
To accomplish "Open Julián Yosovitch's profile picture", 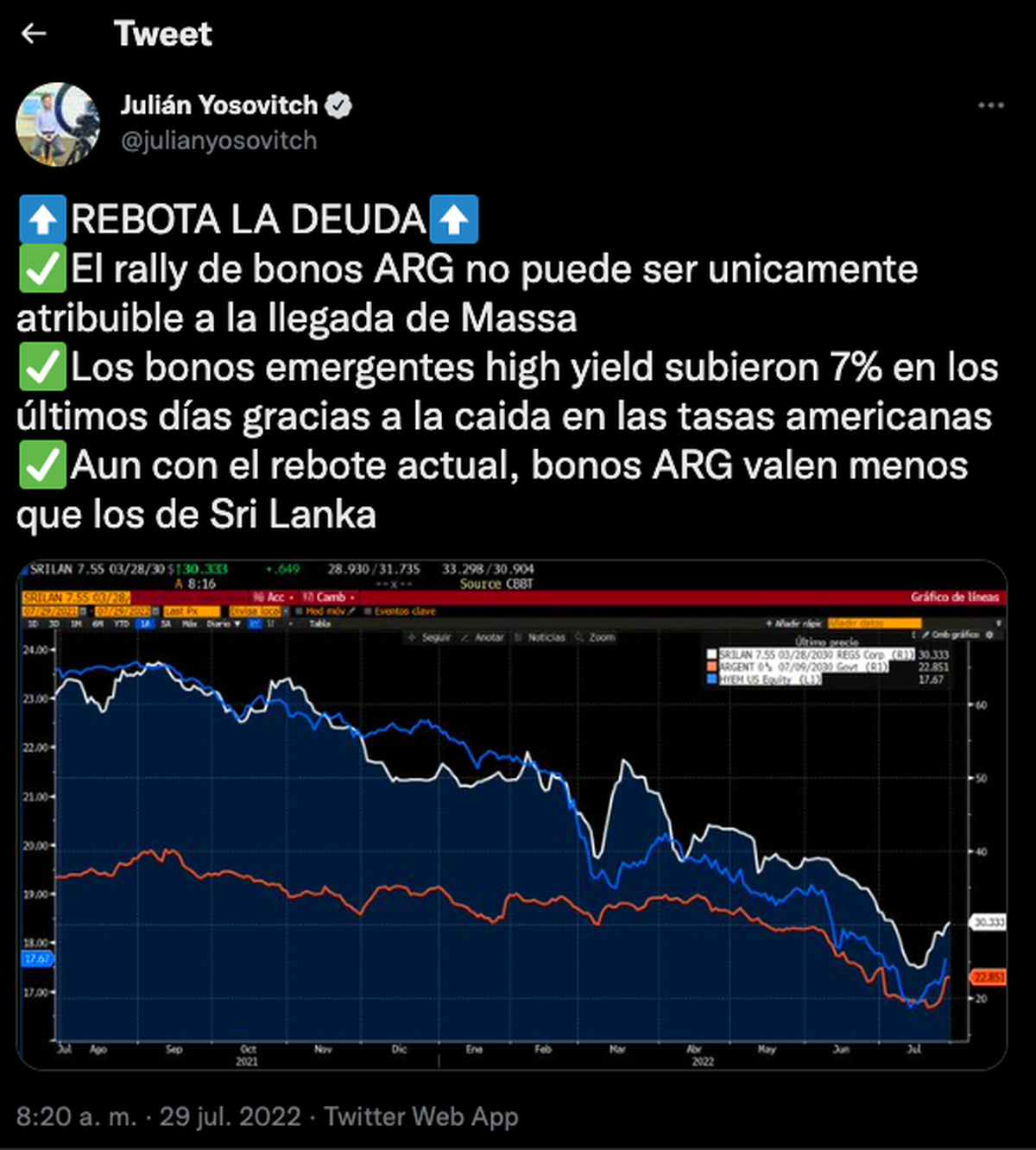I will click(58, 123).
